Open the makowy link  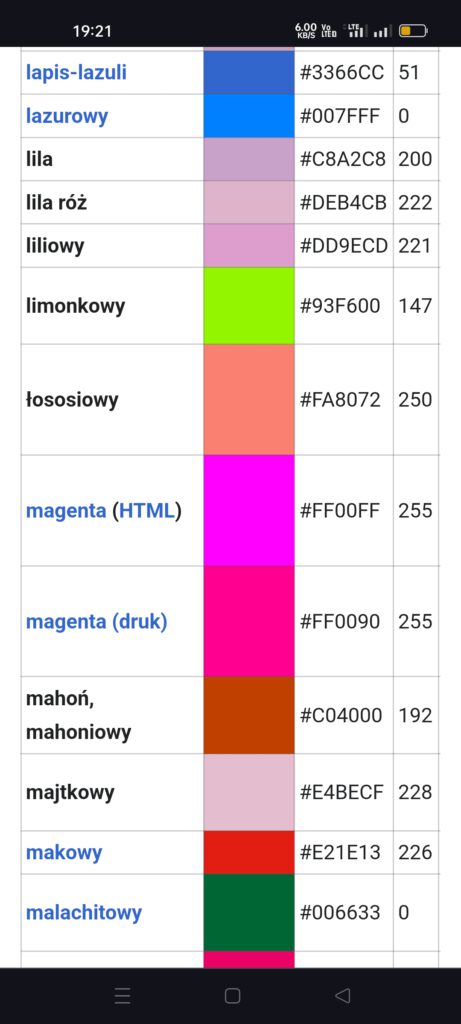(x=64, y=852)
